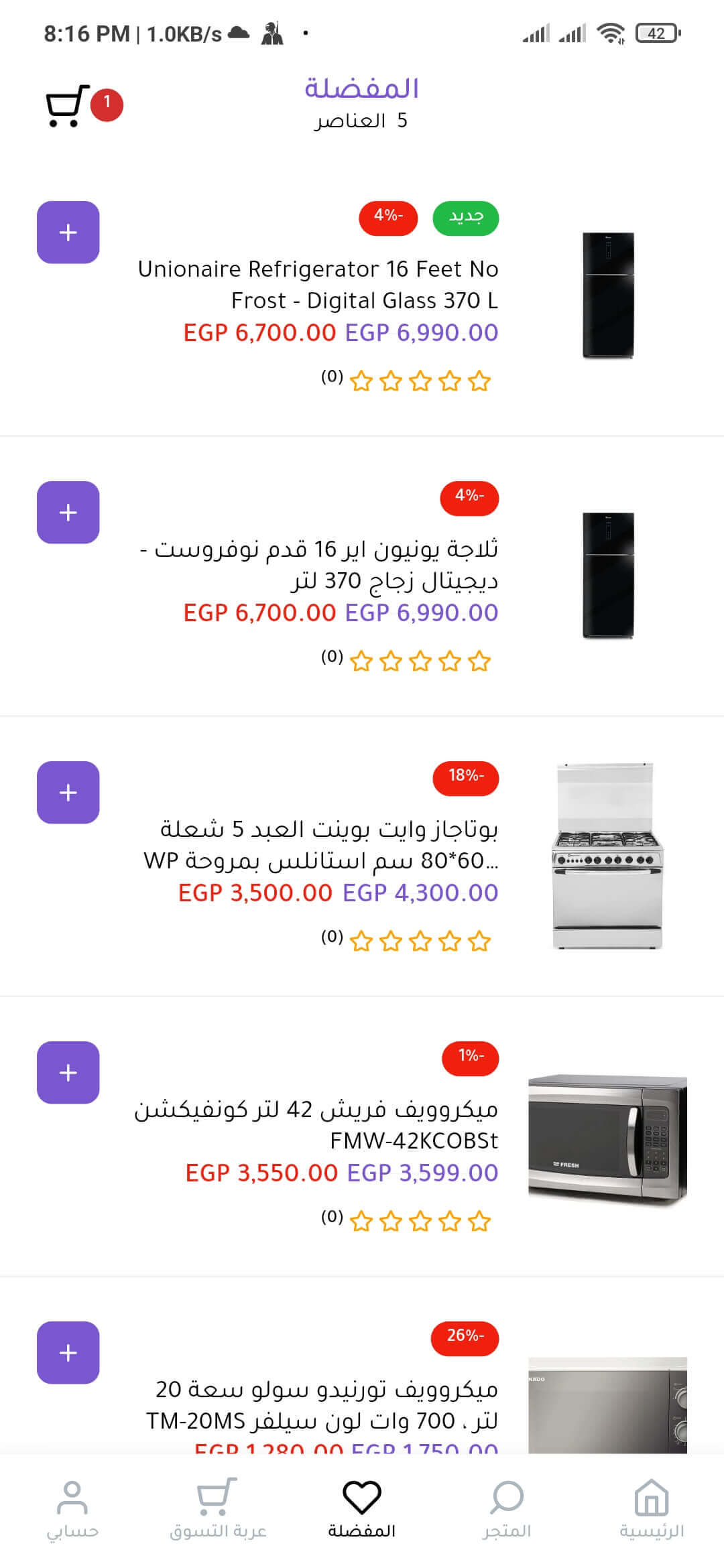This screenshot has height=1568, width=724.
Task: View ثلاجة يونيون اير 16 قدم نوفروست details
Action: 319,564
